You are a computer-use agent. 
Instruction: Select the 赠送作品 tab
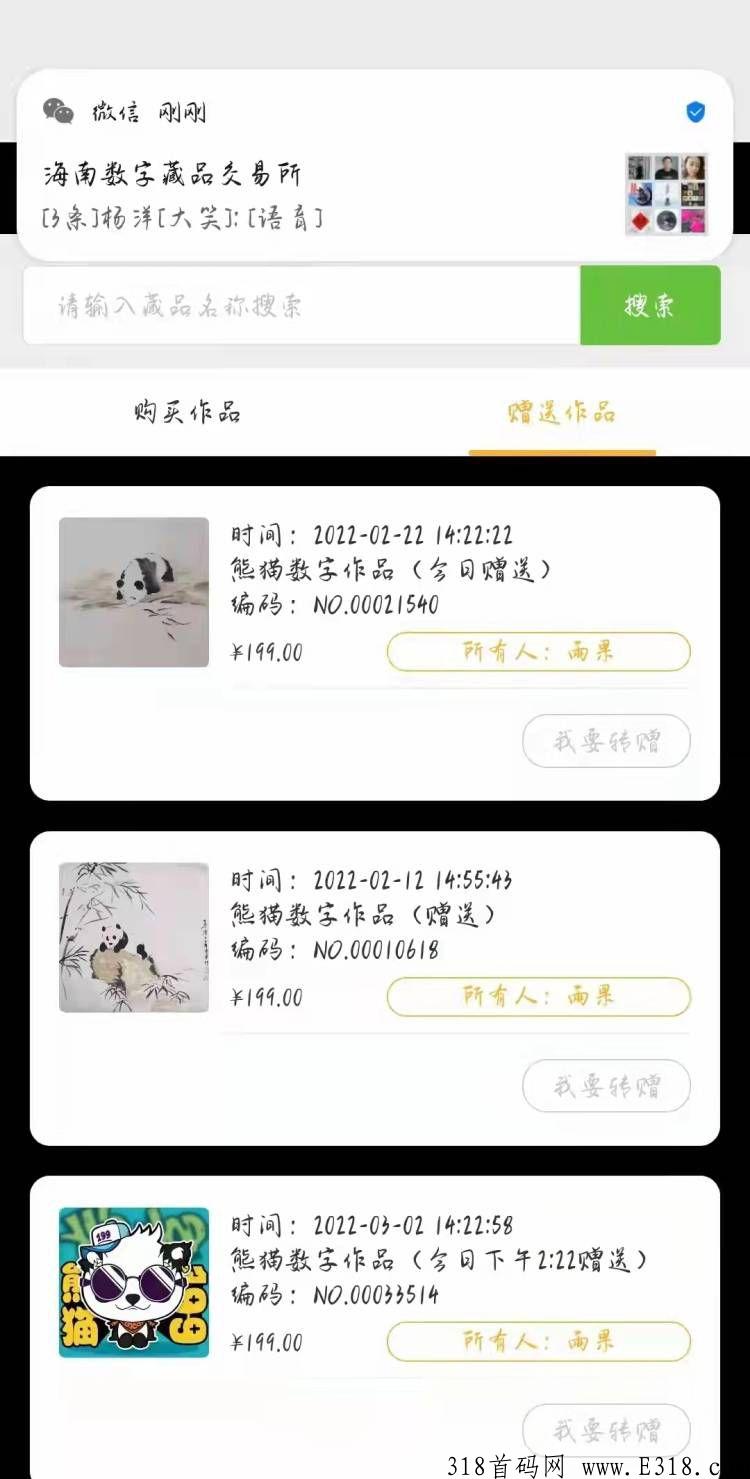click(562, 412)
